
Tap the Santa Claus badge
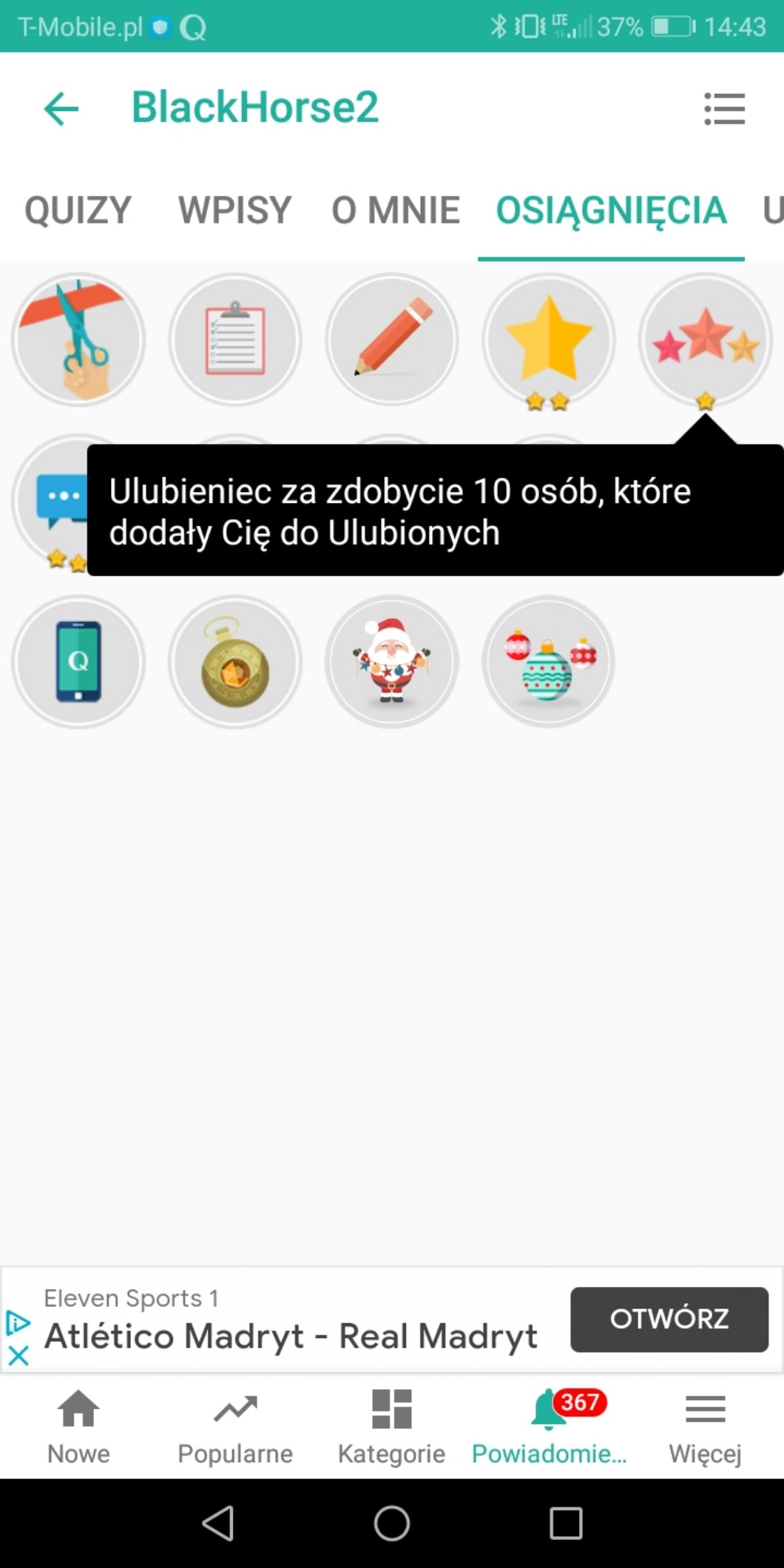pos(392,662)
